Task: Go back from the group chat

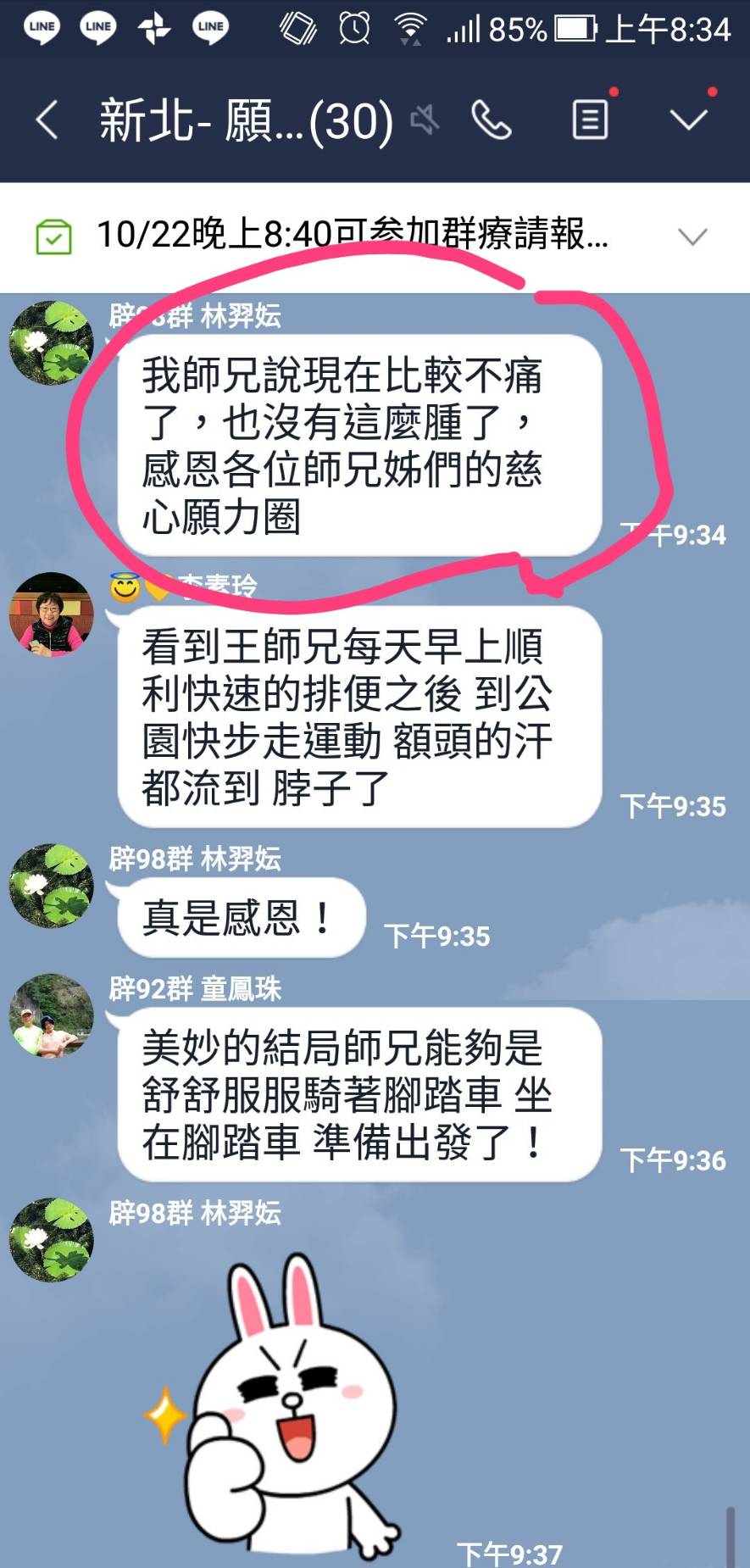Action: [x=47, y=120]
